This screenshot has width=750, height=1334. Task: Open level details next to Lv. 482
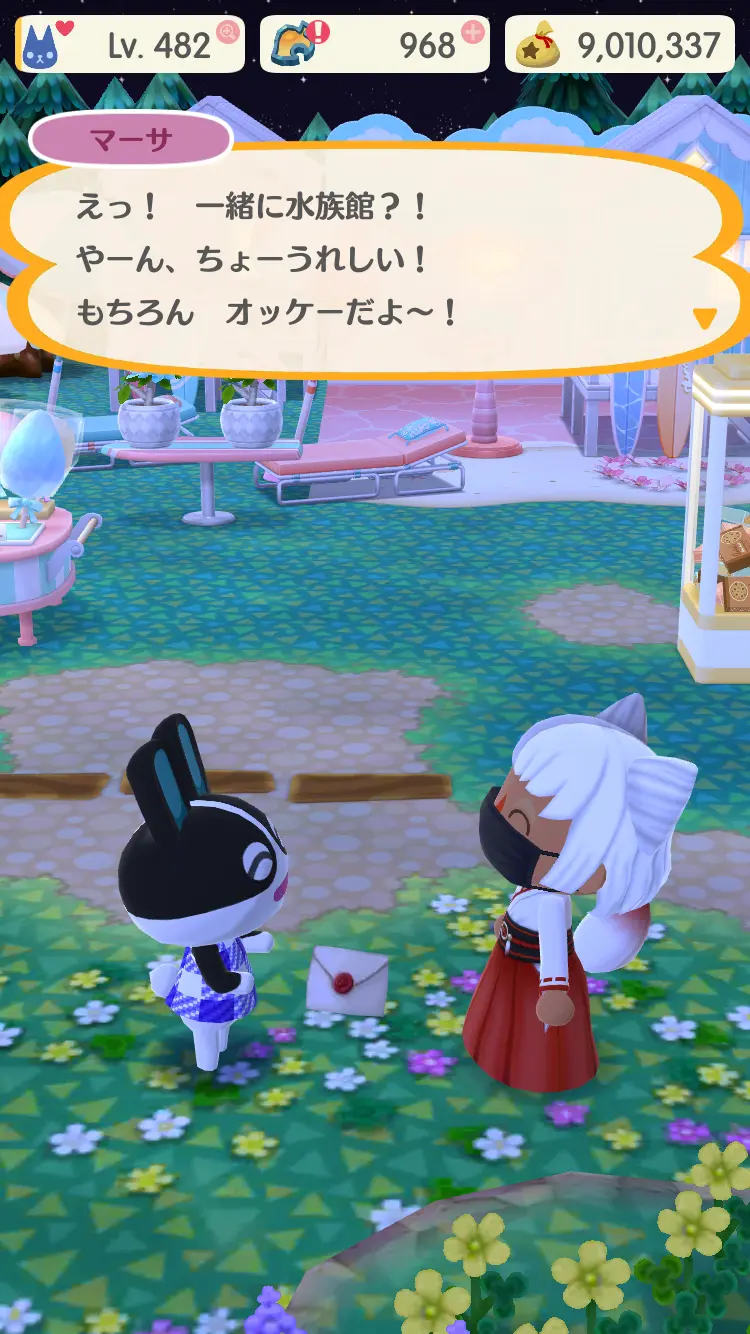coord(228,33)
